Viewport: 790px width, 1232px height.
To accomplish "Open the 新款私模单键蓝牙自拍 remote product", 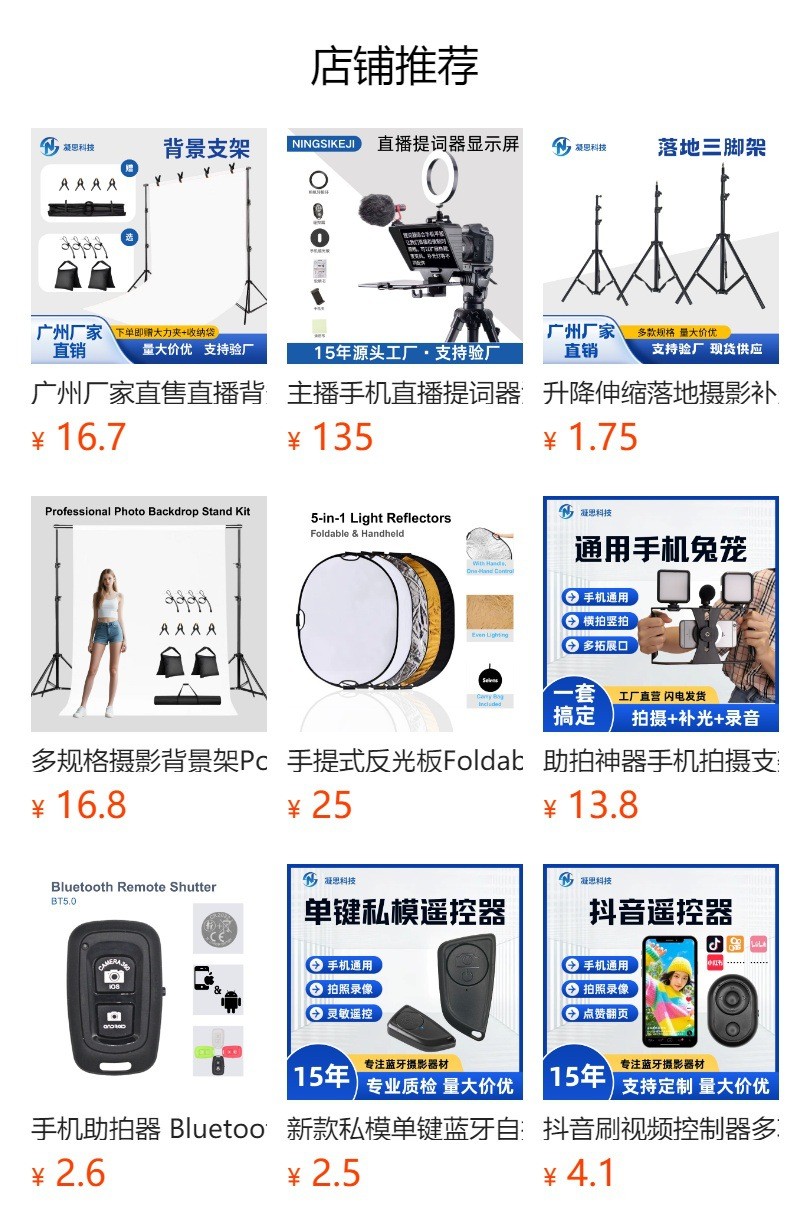I will [405, 982].
